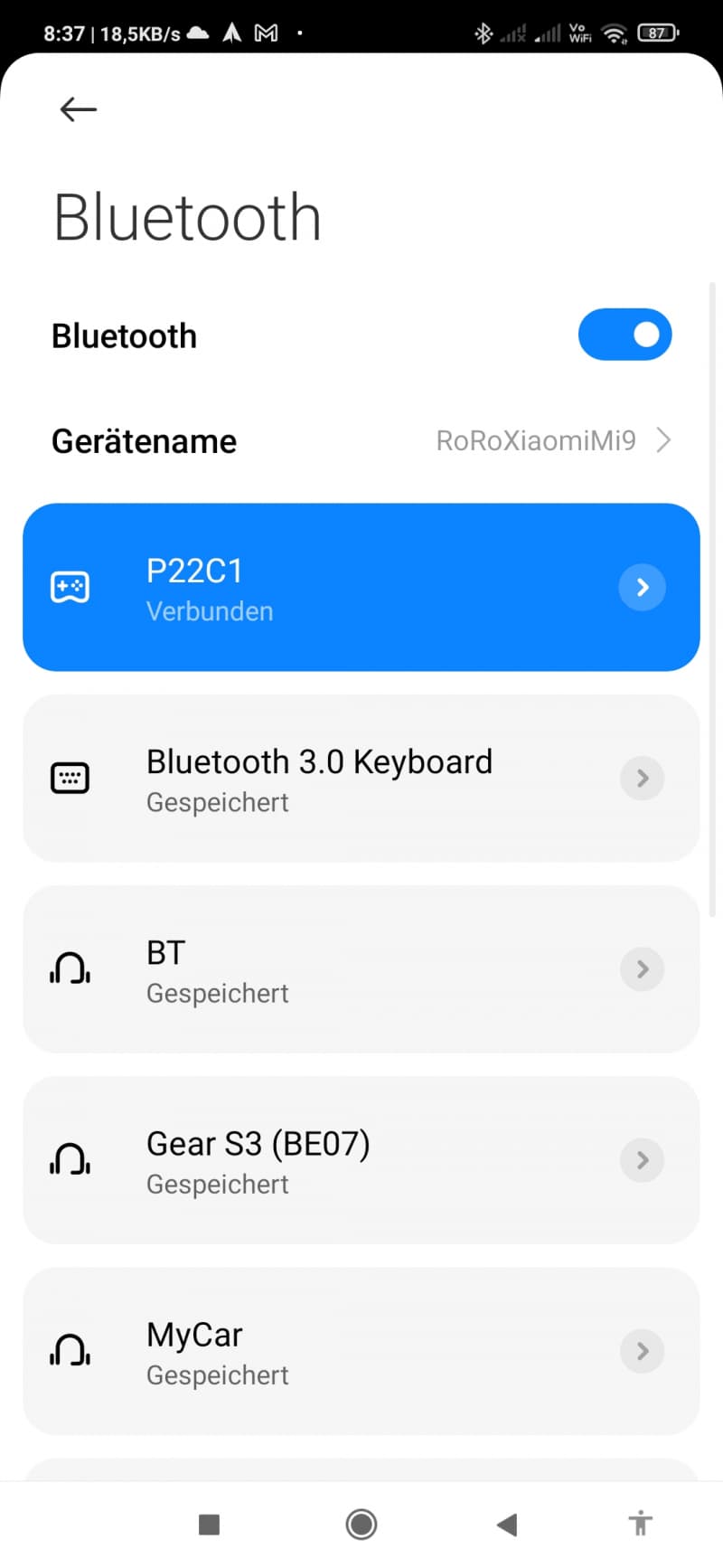Open details arrow for BT

click(x=642, y=968)
